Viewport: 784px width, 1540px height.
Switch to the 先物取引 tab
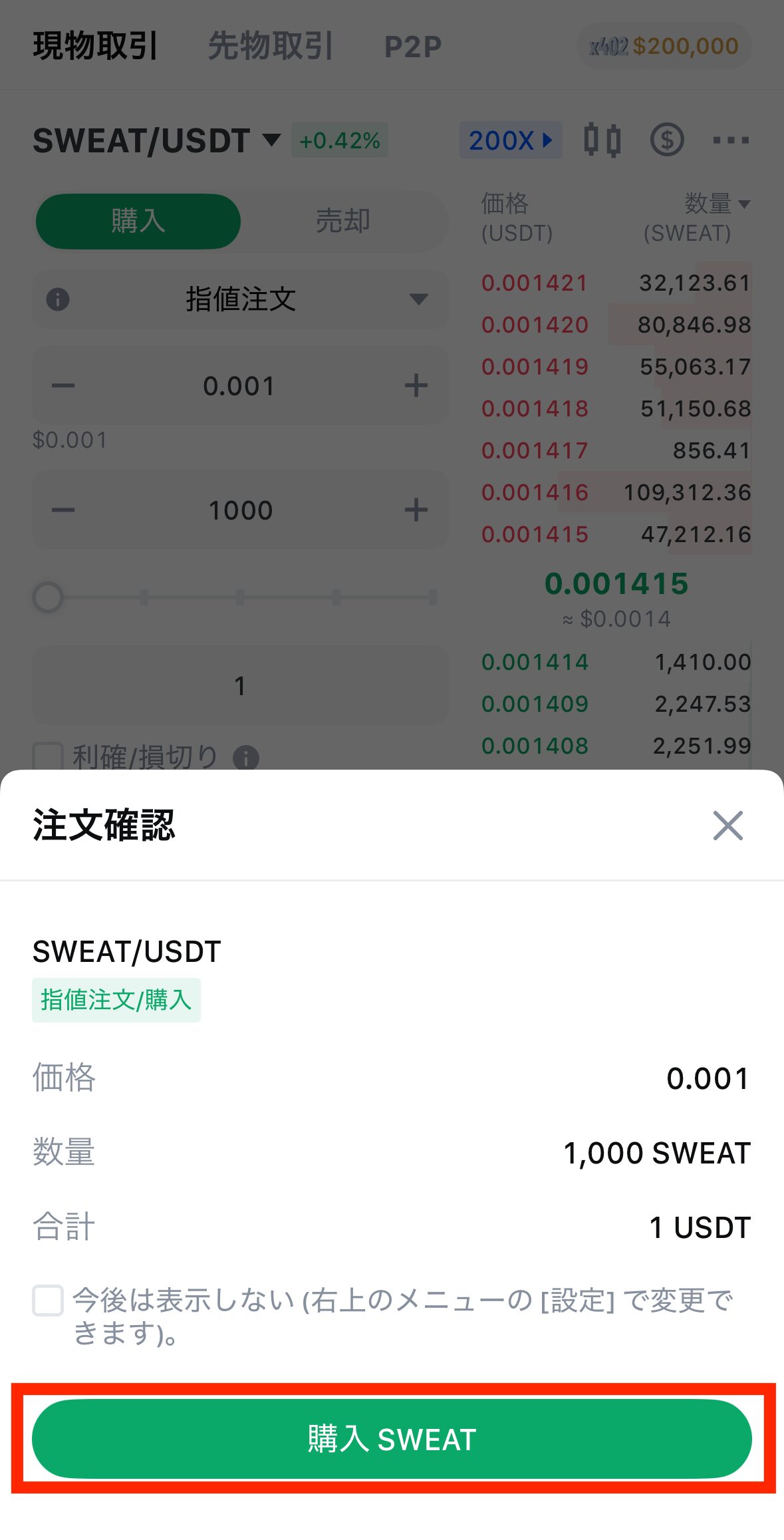(x=271, y=45)
